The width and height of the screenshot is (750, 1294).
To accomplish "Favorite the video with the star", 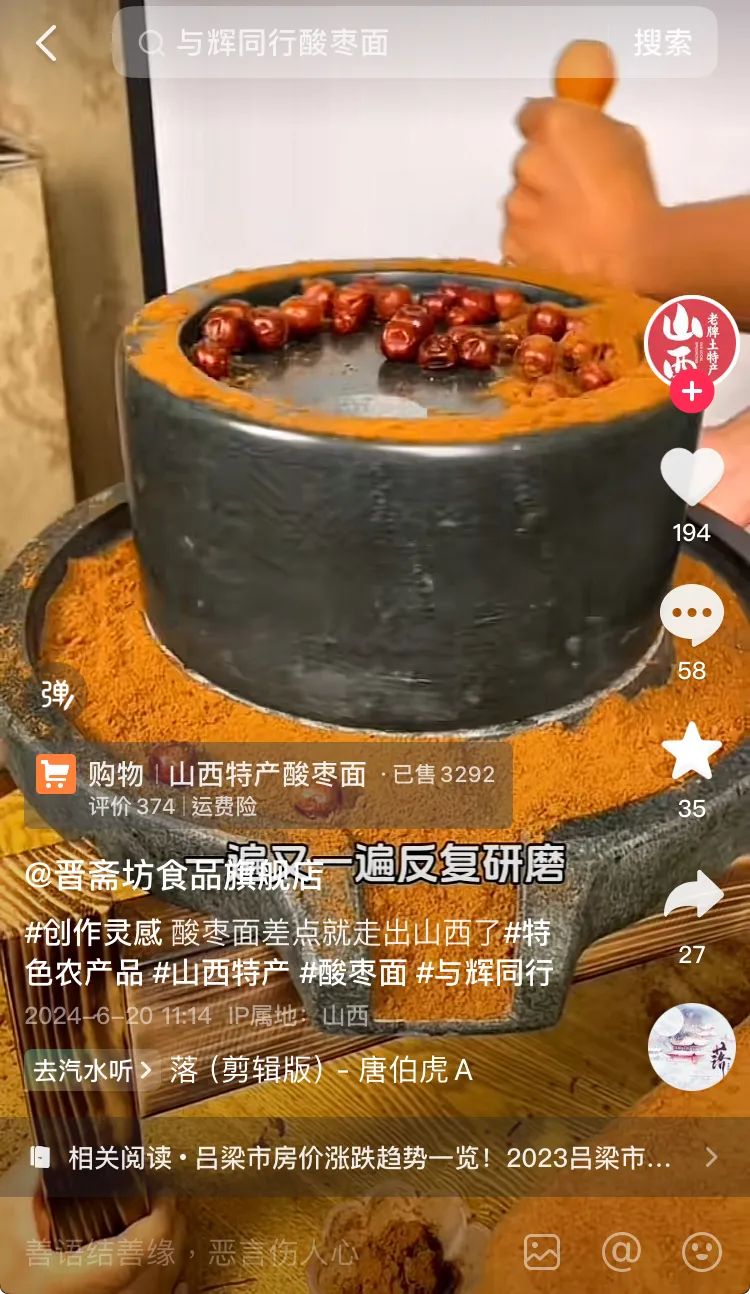I will [691, 752].
